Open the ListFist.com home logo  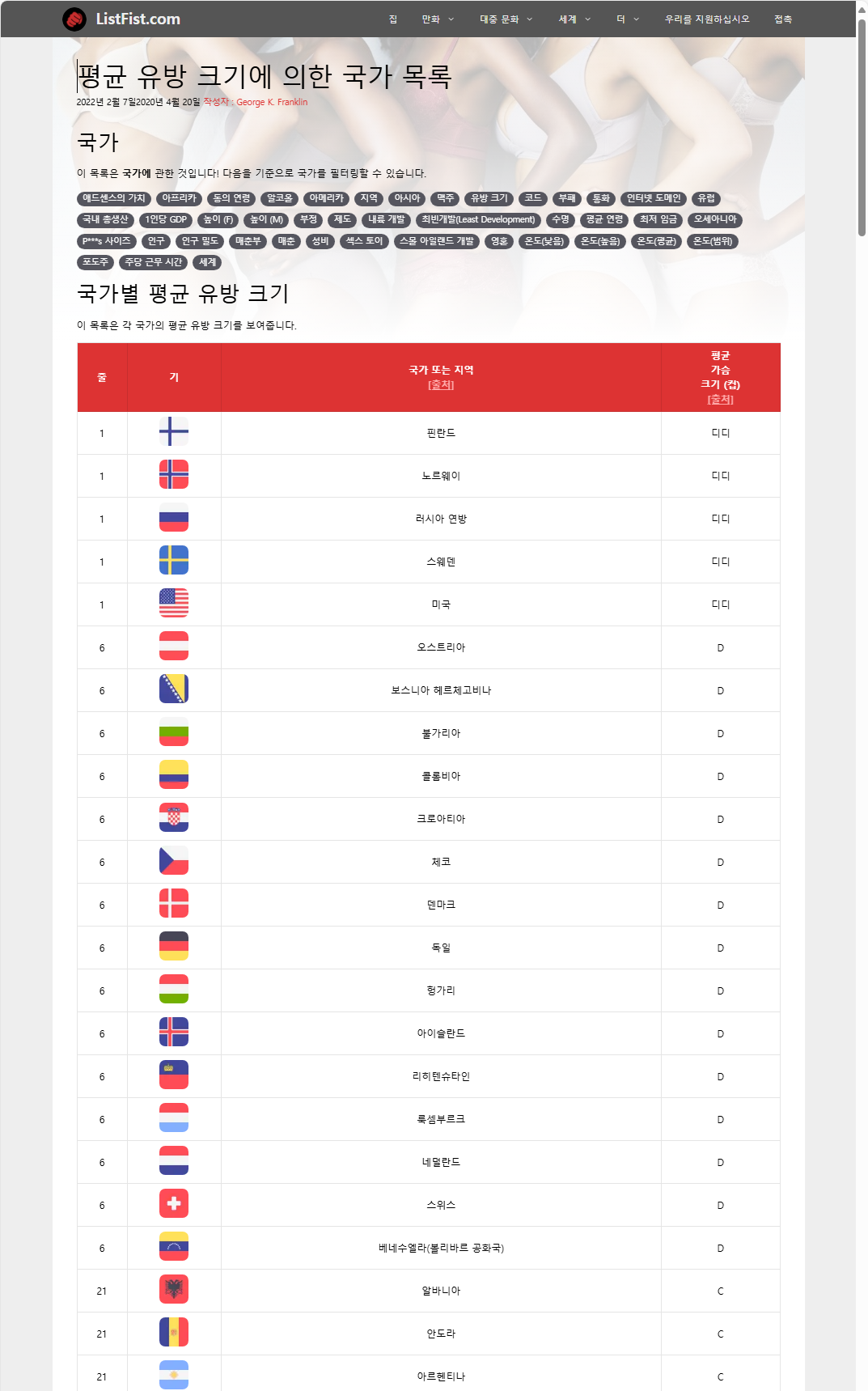coord(121,19)
